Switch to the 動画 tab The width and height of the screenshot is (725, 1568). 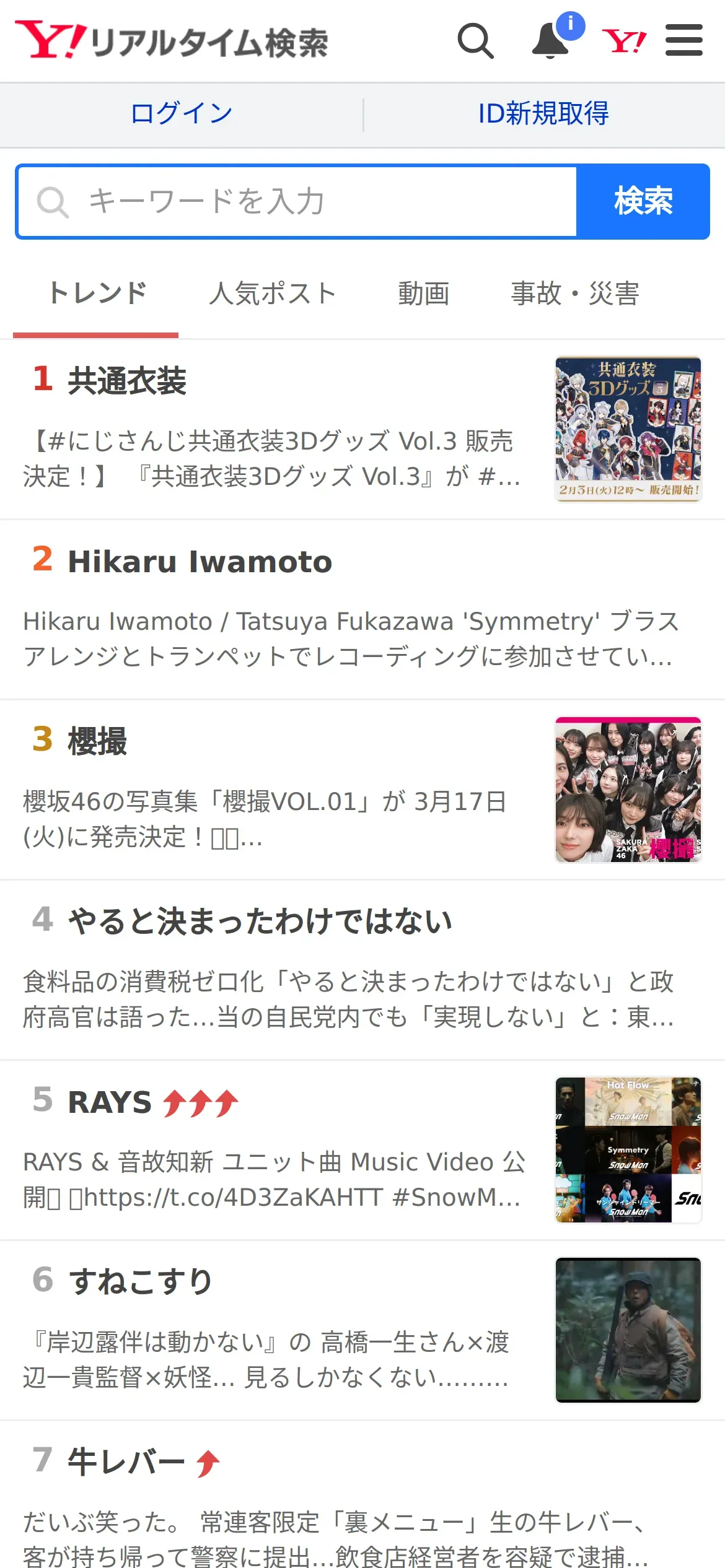click(x=424, y=294)
